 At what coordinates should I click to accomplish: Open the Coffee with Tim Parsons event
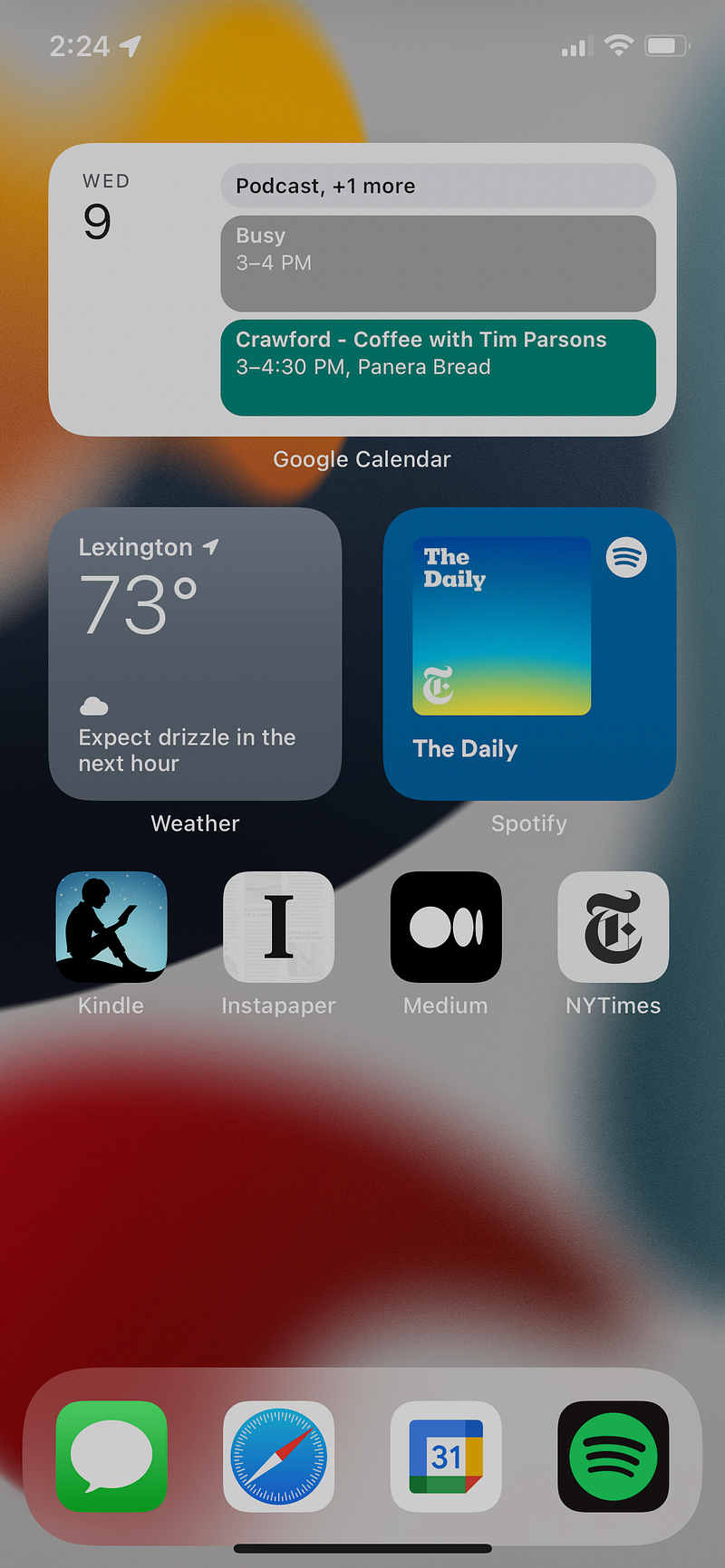(438, 367)
